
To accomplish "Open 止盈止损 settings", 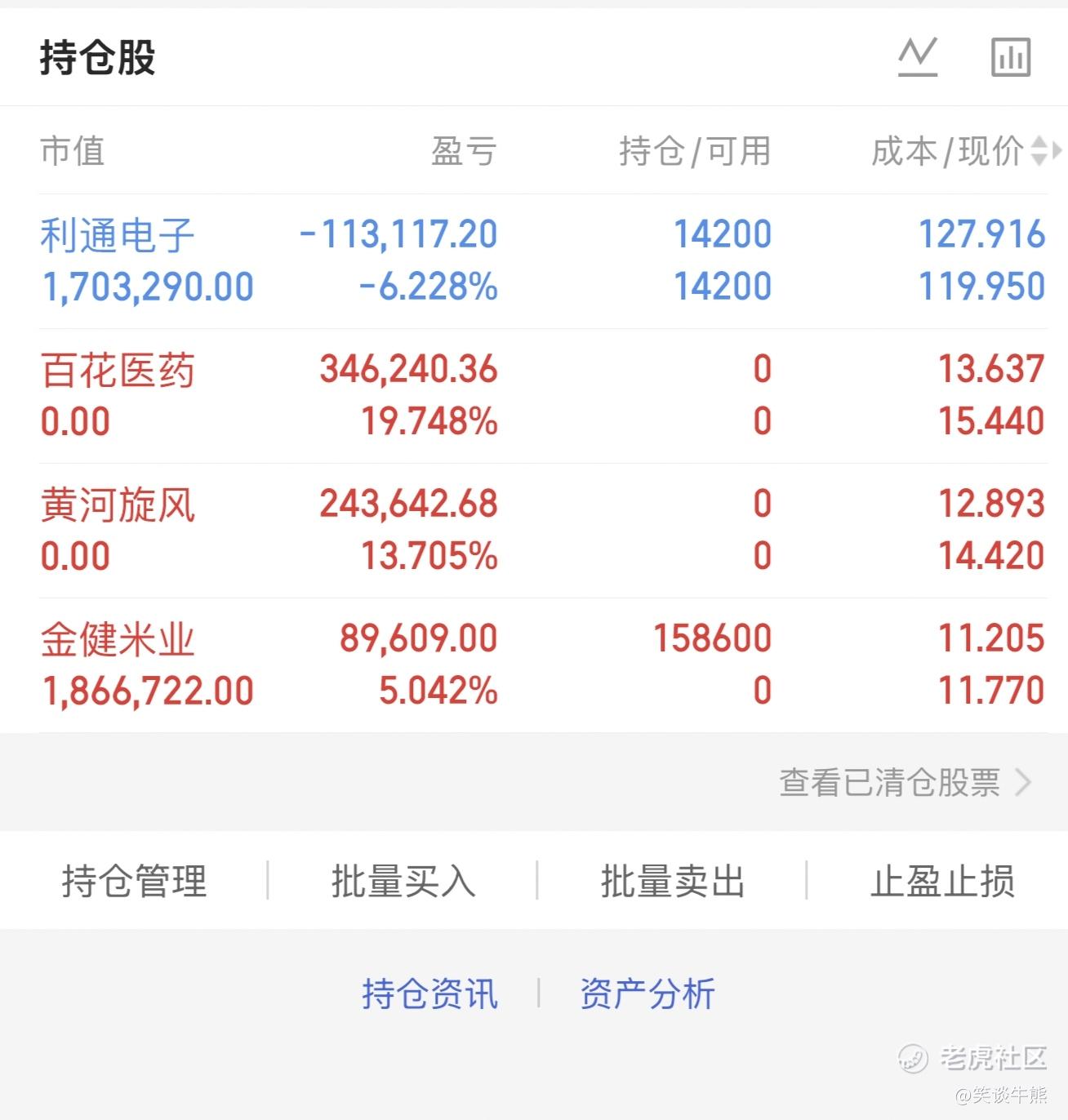I will 942,881.
